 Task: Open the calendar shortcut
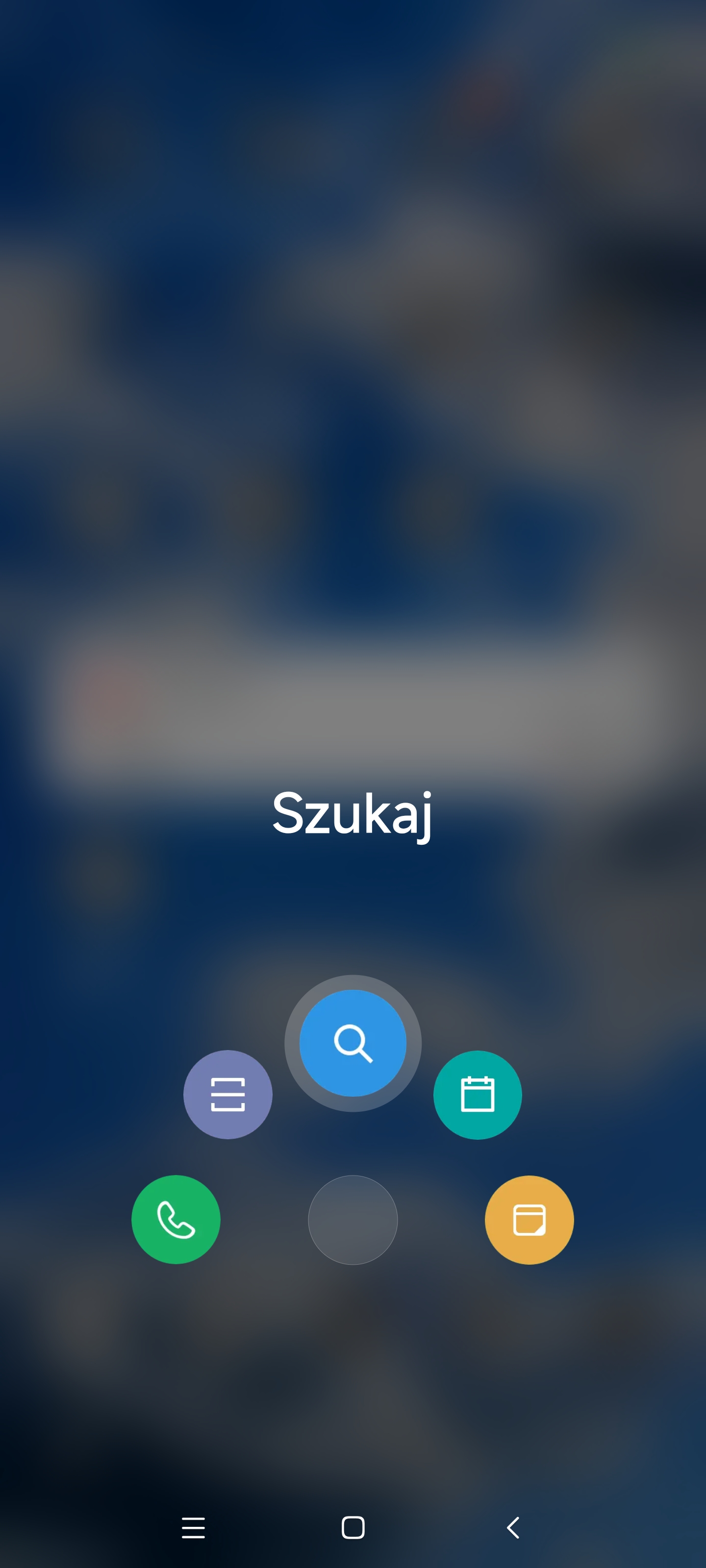[477, 1094]
